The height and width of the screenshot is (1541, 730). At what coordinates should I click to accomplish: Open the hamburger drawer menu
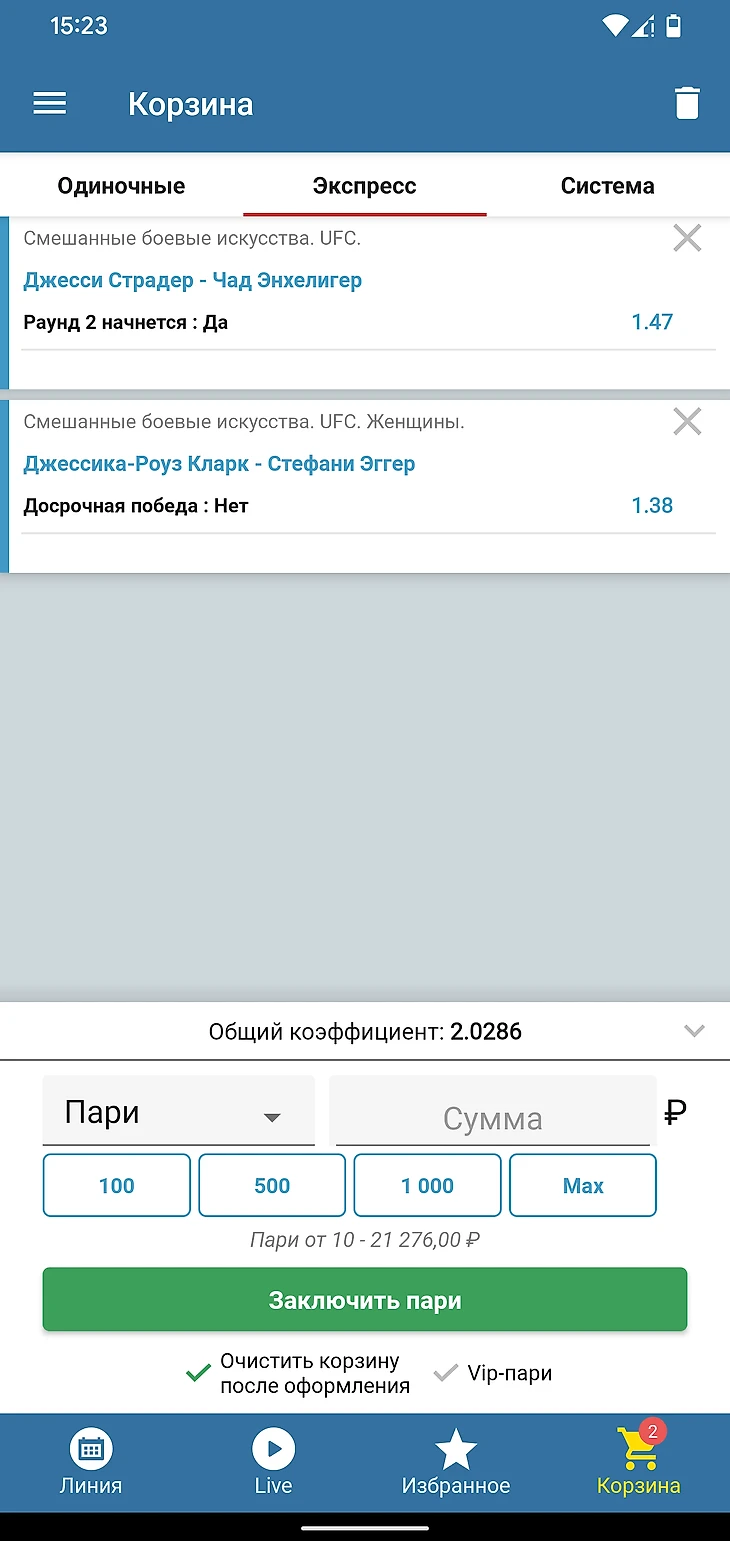(x=50, y=104)
